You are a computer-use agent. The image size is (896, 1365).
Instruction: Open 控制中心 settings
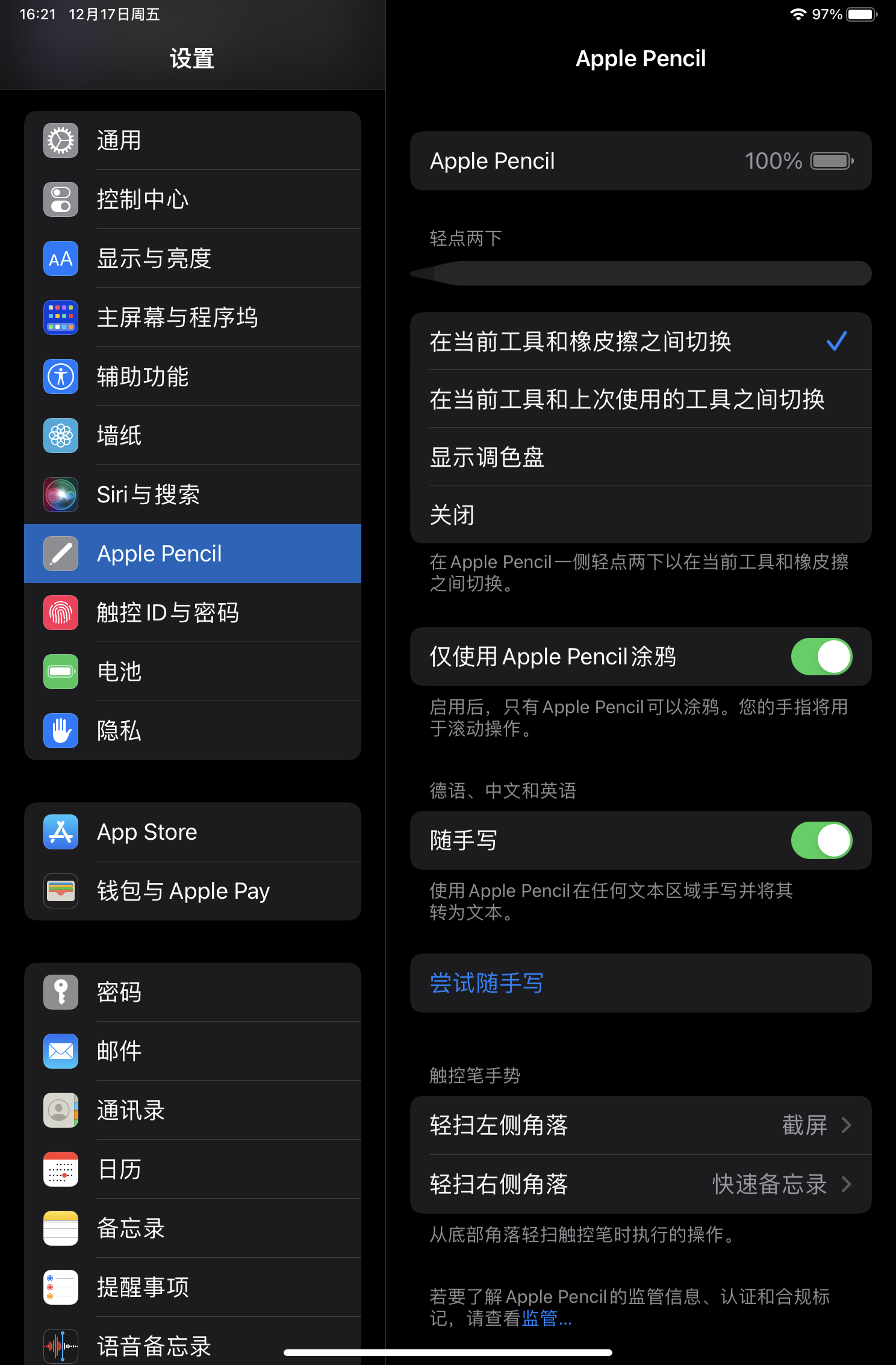(193, 199)
